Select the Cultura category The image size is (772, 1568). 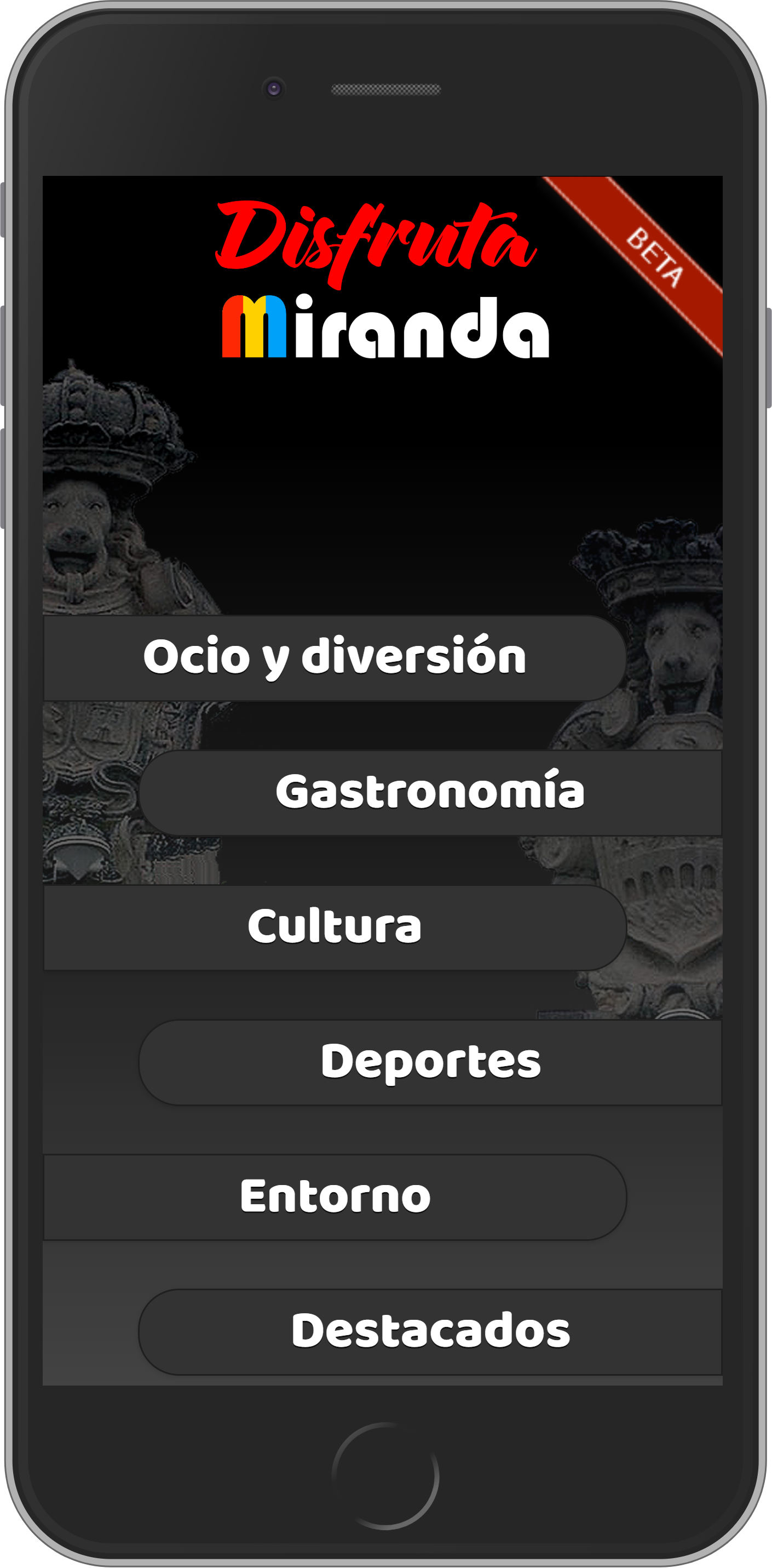335,927
